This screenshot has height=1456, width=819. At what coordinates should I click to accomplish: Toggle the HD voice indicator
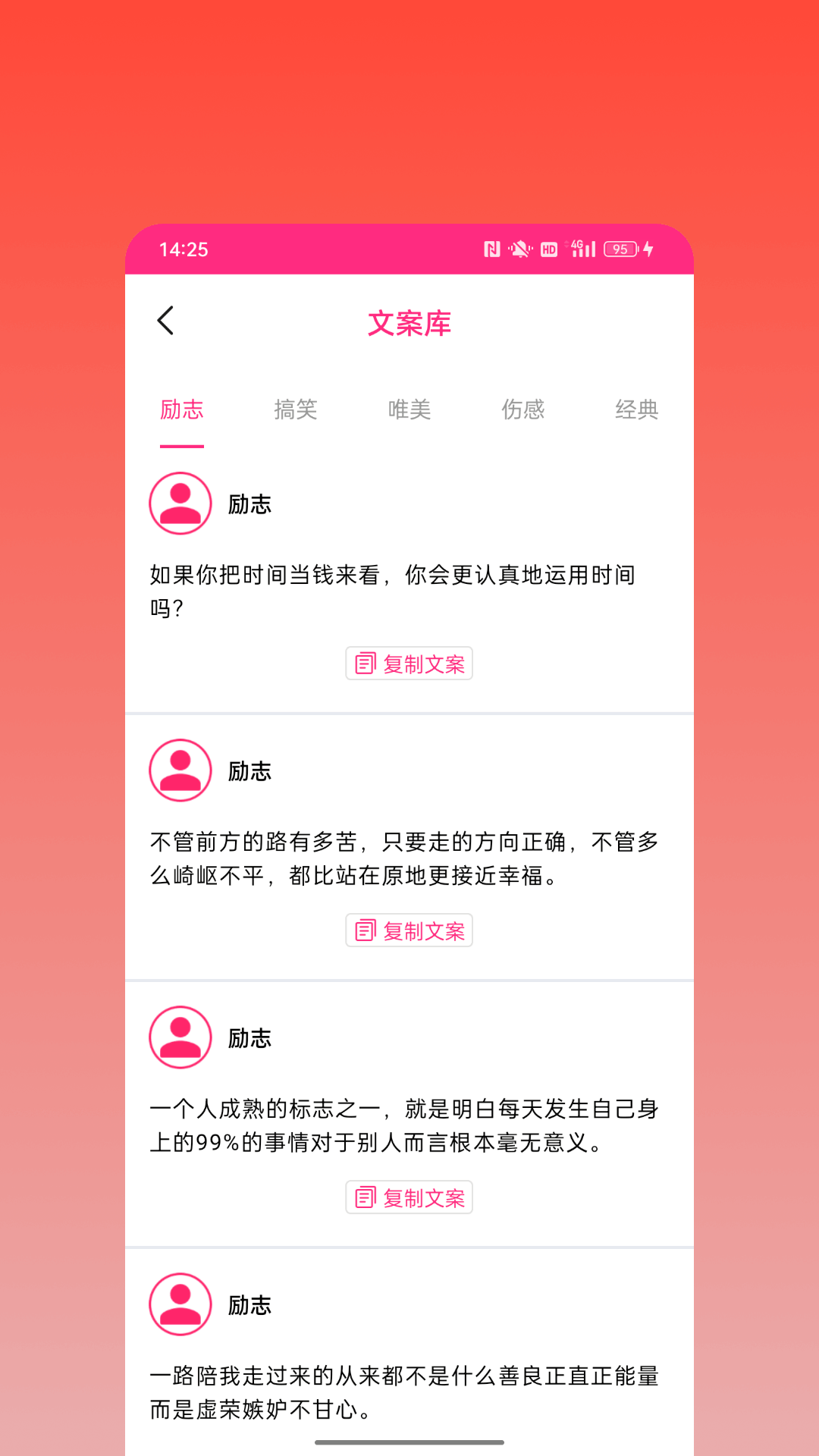pos(548,249)
